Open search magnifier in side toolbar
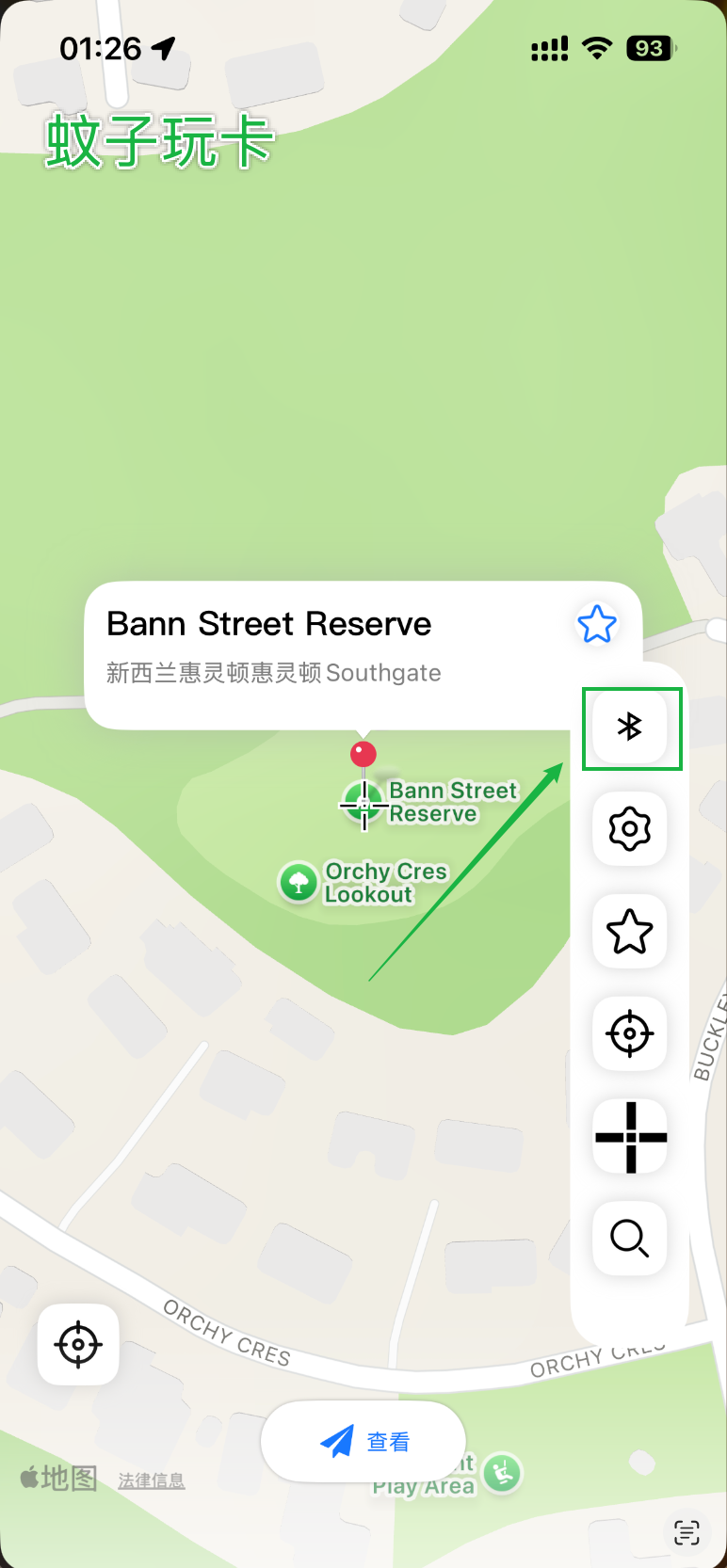Screen dimensions: 727x1568 click(x=630, y=1239)
